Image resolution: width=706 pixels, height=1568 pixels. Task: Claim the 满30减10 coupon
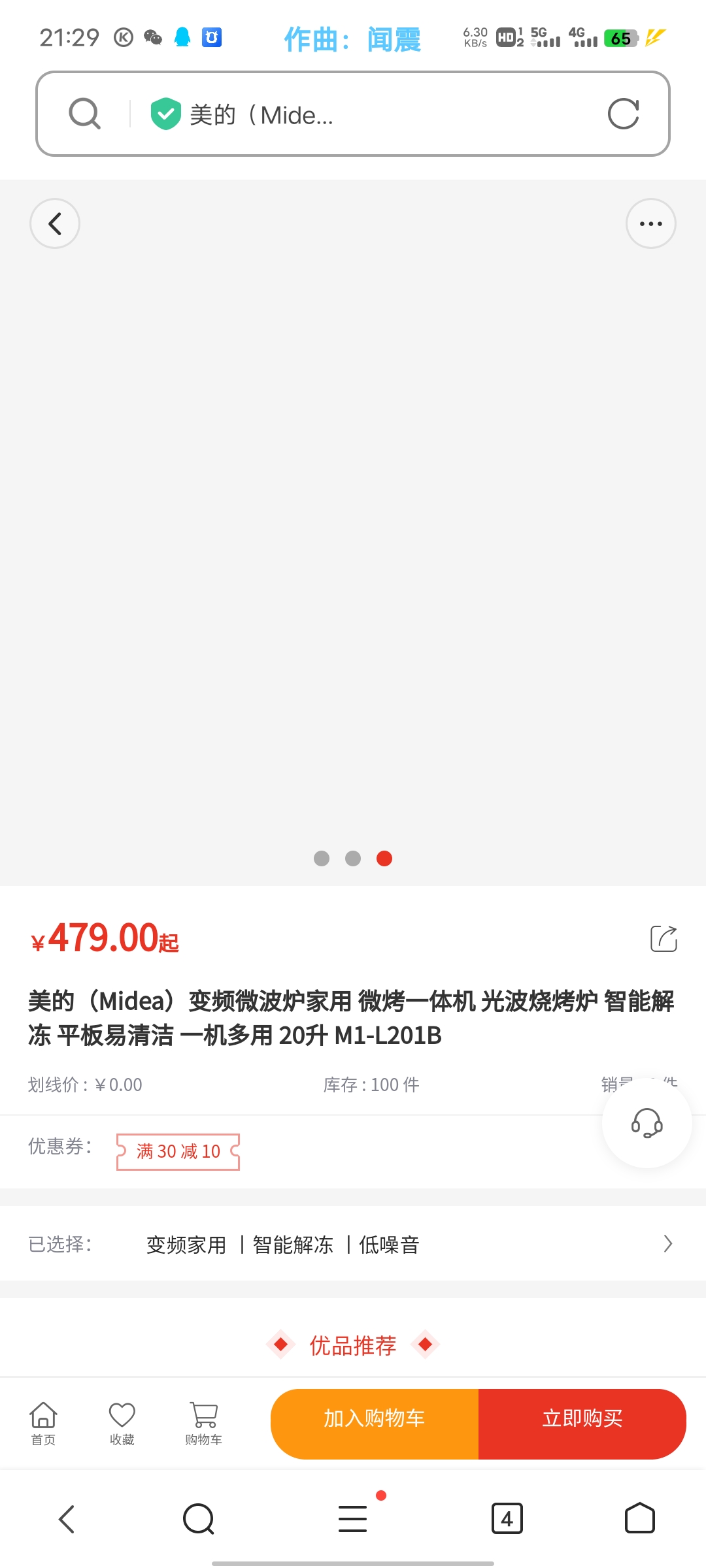pos(178,1151)
